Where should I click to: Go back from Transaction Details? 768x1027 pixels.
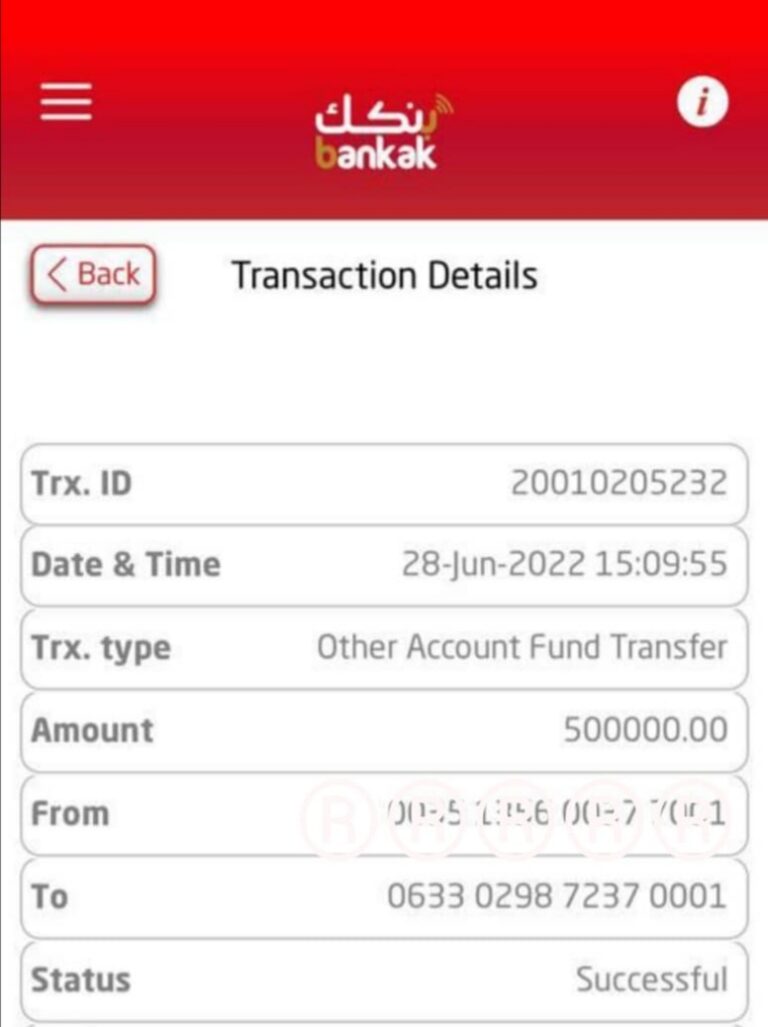tap(94, 274)
